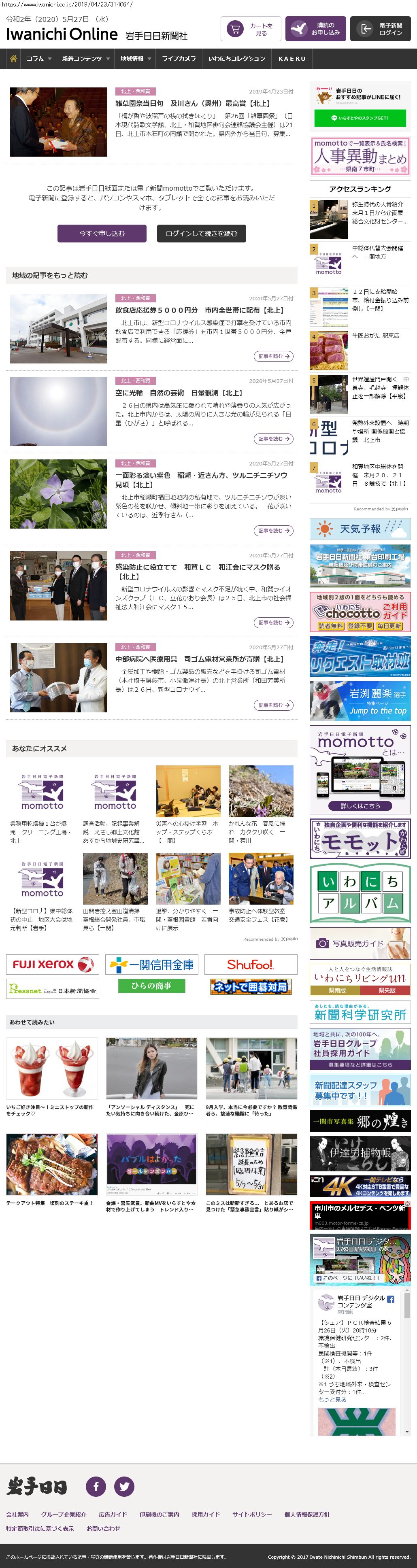Get the LINE stamp button
Image resolution: width=417 pixels, height=1568 pixels.
point(359,118)
